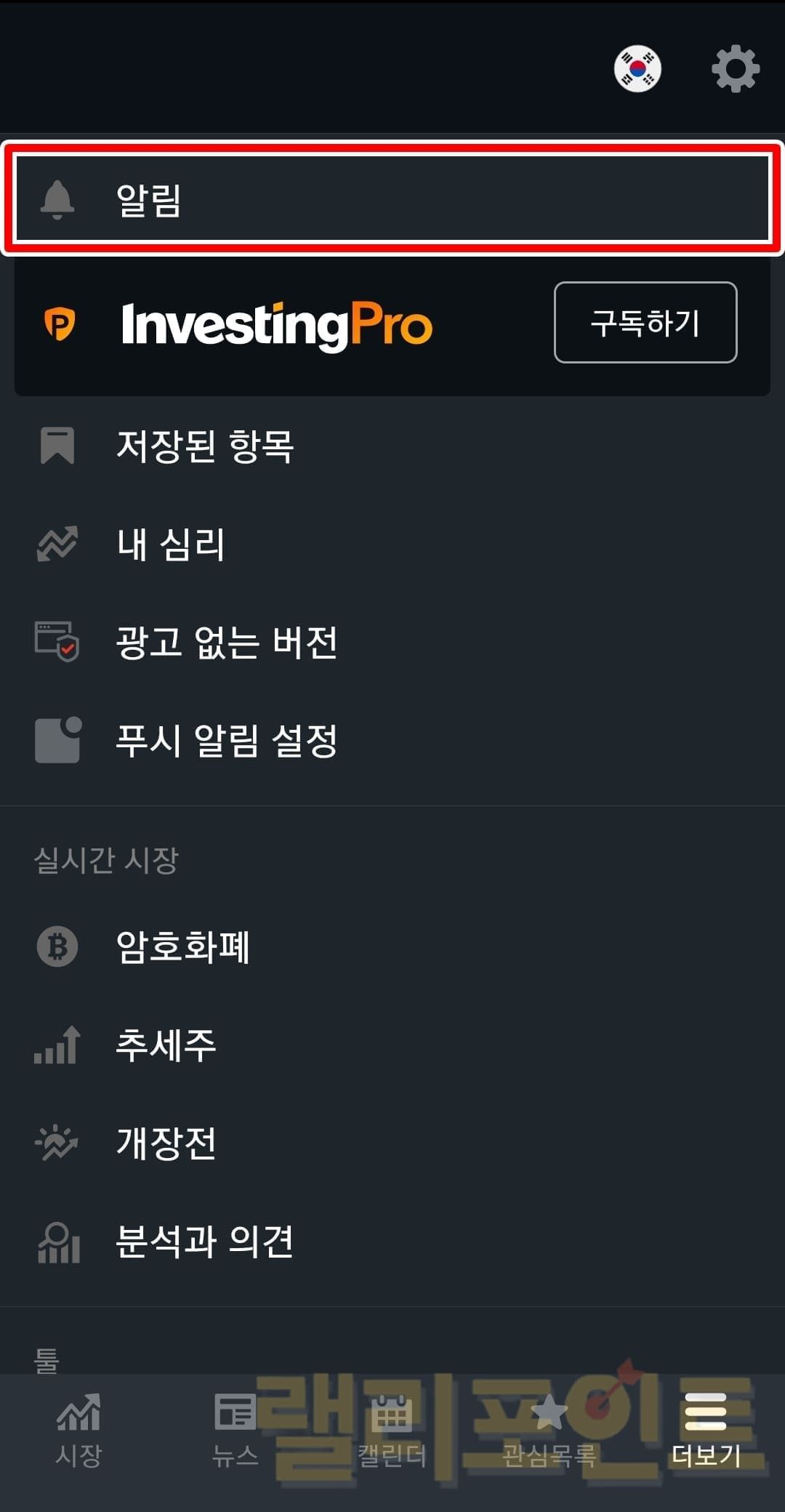Open 푸시 알림 설정
Image resolution: width=785 pixels, height=1512 pixels.
227,740
